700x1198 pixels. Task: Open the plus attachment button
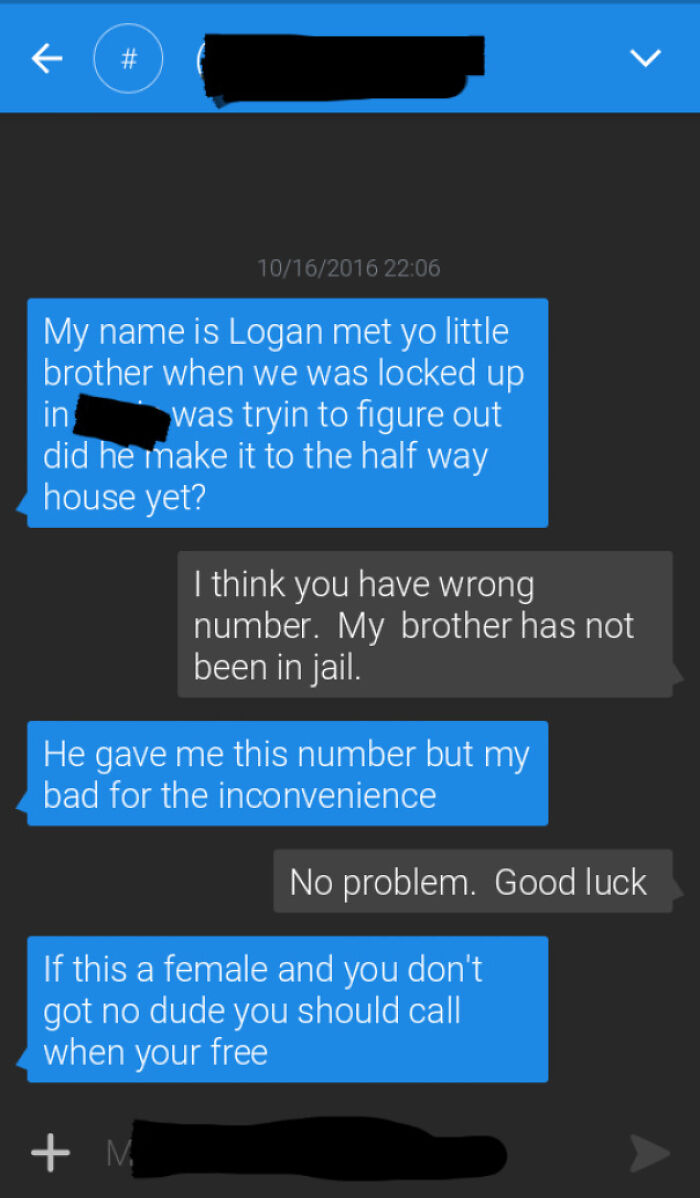tap(50, 1153)
